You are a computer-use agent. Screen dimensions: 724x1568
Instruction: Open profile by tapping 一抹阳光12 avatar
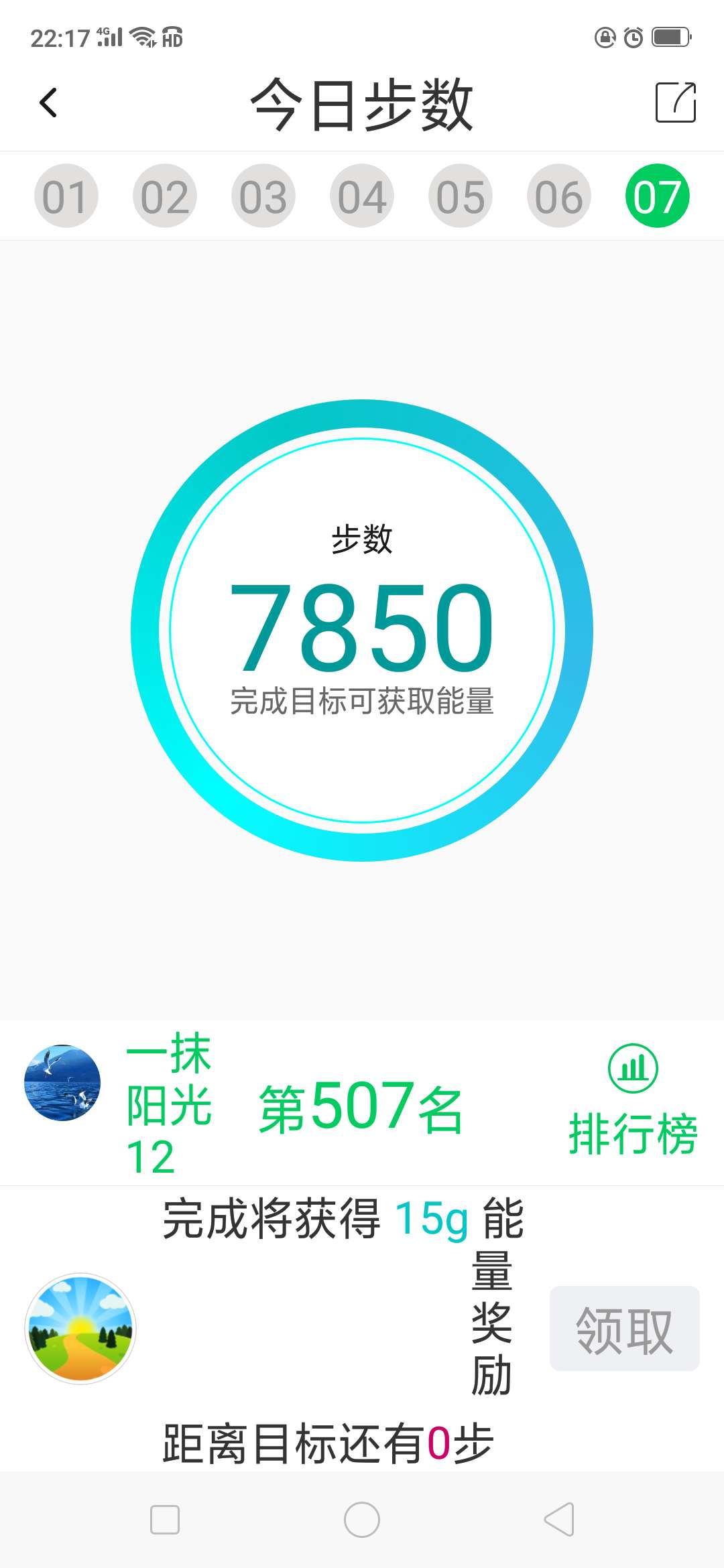65,1082
